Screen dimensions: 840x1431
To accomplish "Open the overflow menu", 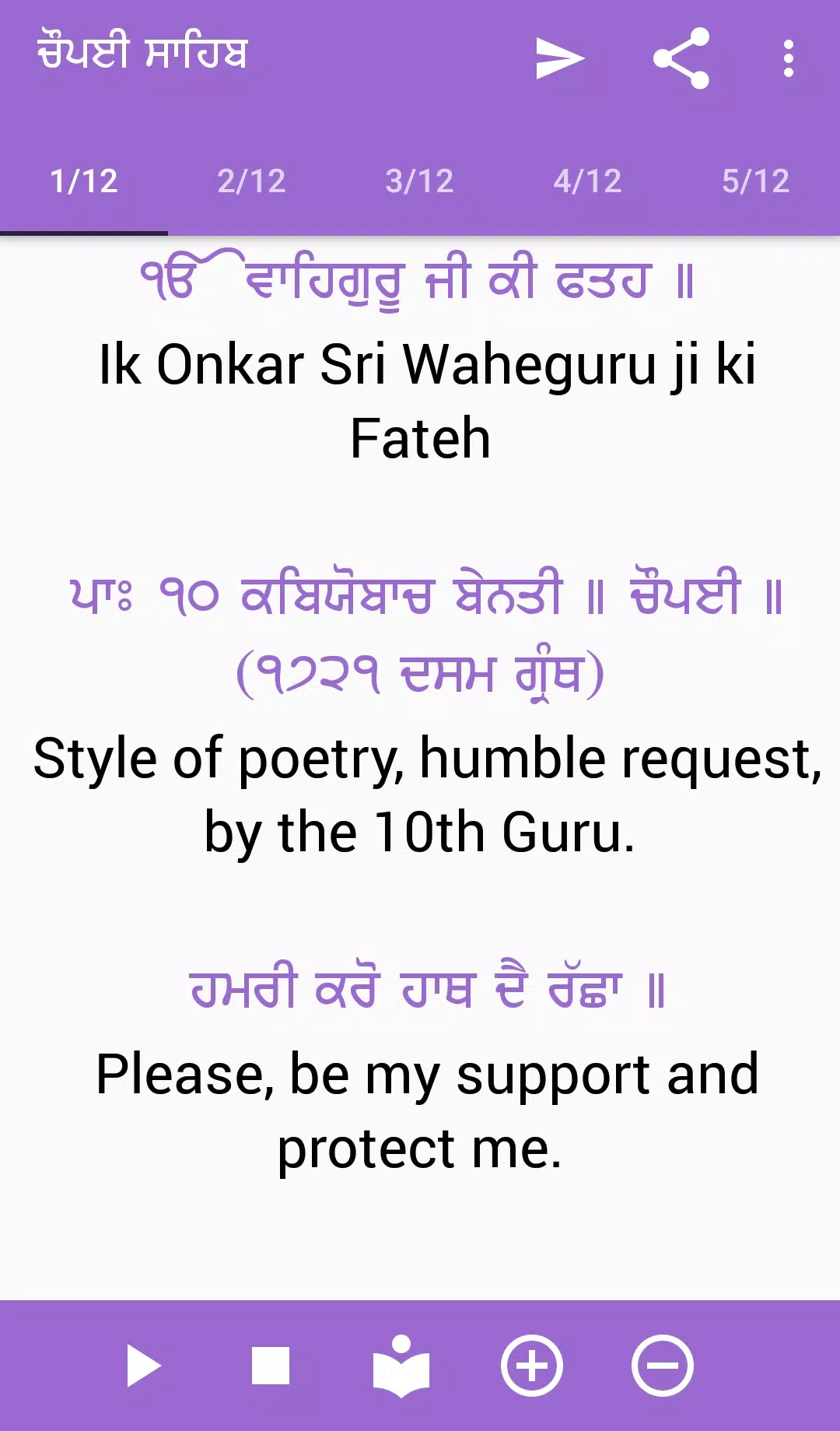I will coord(789,59).
